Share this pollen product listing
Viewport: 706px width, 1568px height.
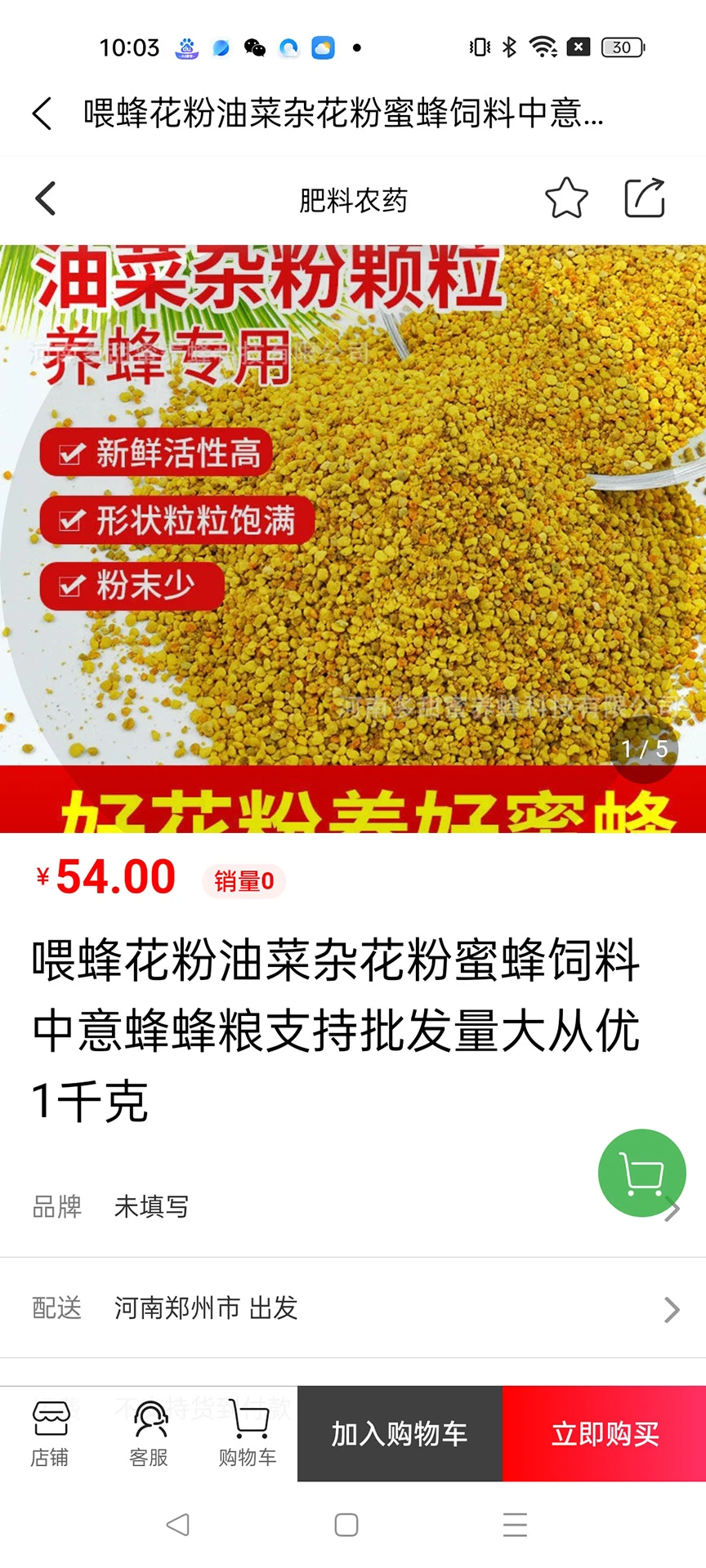(x=645, y=198)
